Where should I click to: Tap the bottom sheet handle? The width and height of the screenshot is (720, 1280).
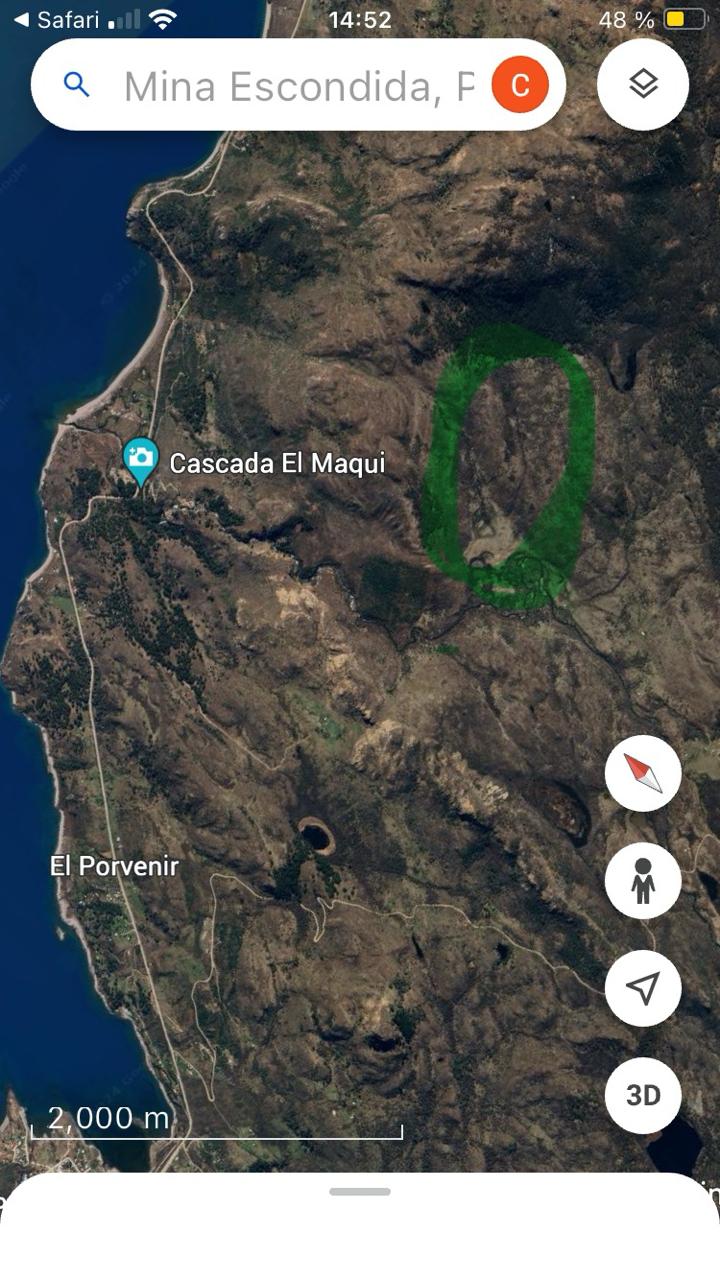coord(360,1191)
